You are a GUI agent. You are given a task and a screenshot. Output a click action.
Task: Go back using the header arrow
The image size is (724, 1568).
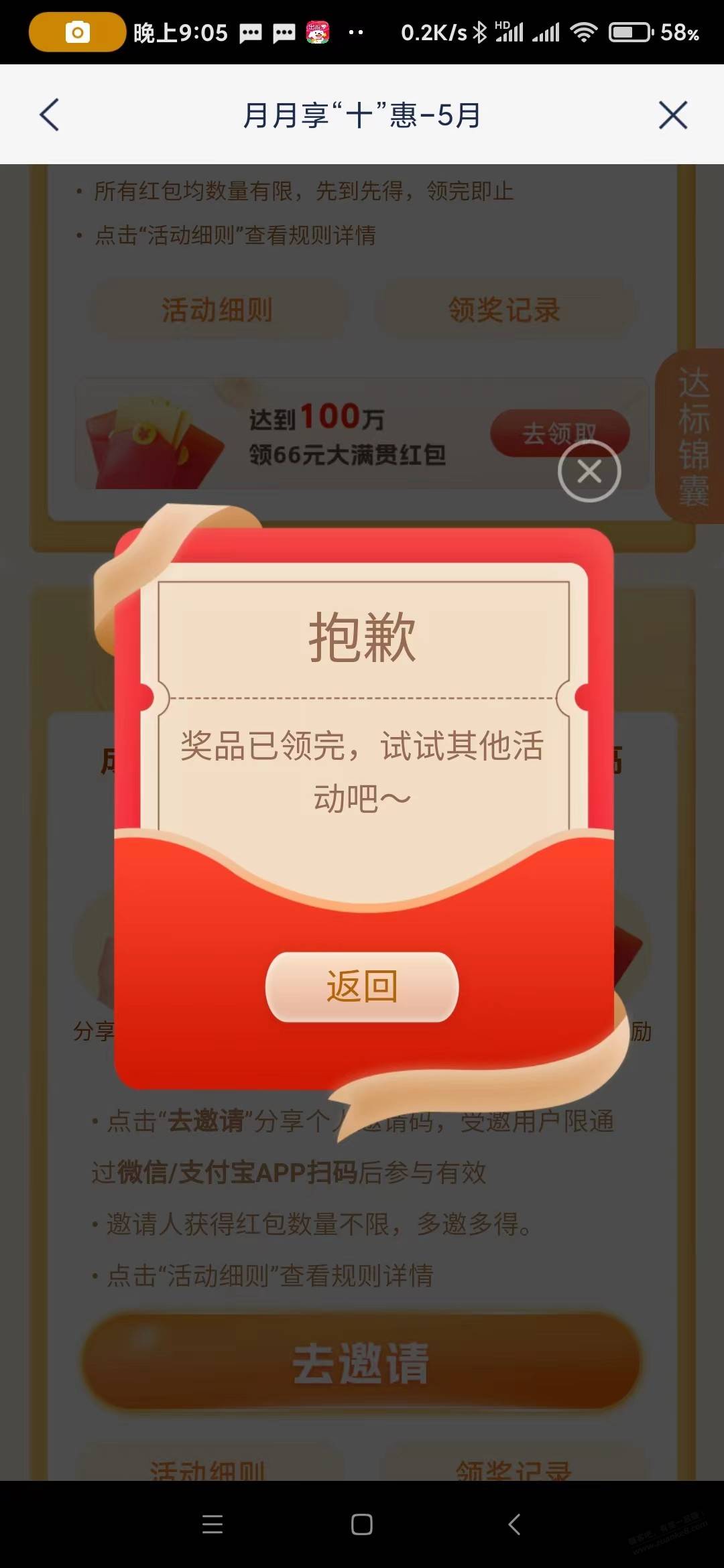[x=50, y=115]
